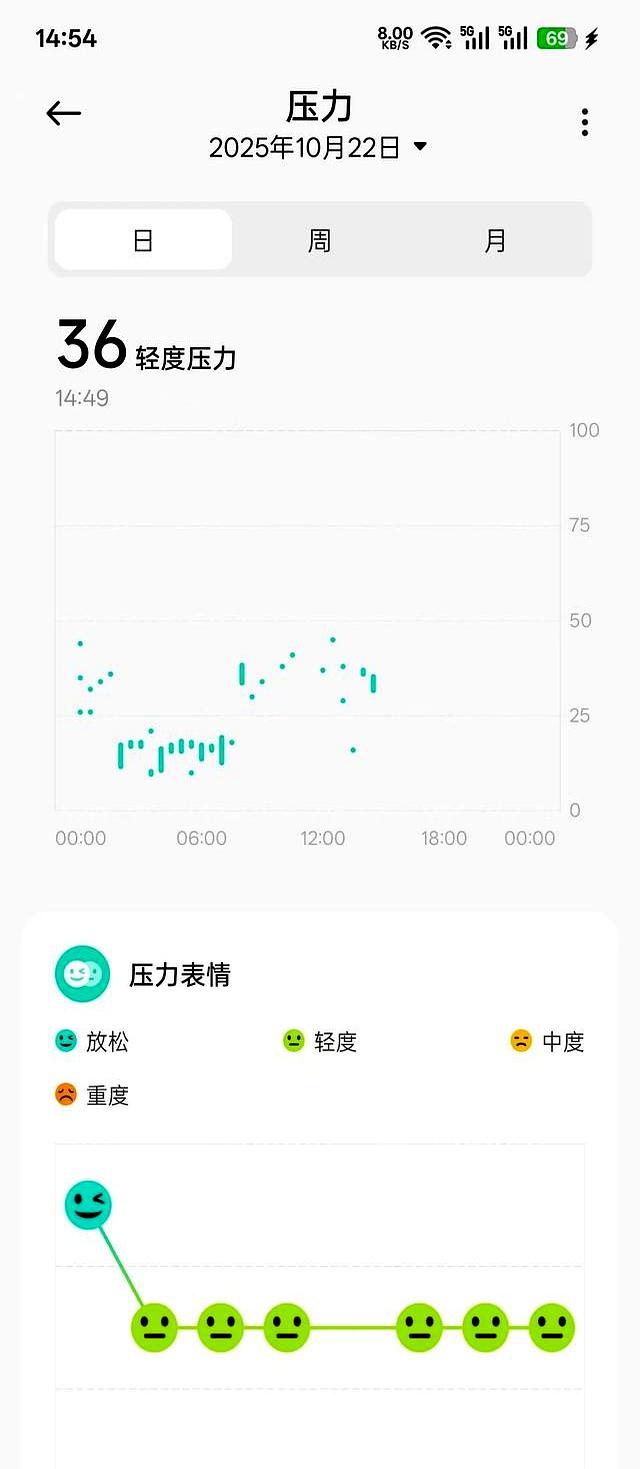The image size is (640, 1469).
Task: Select the 日 (day) view tab
Action: point(143,241)
